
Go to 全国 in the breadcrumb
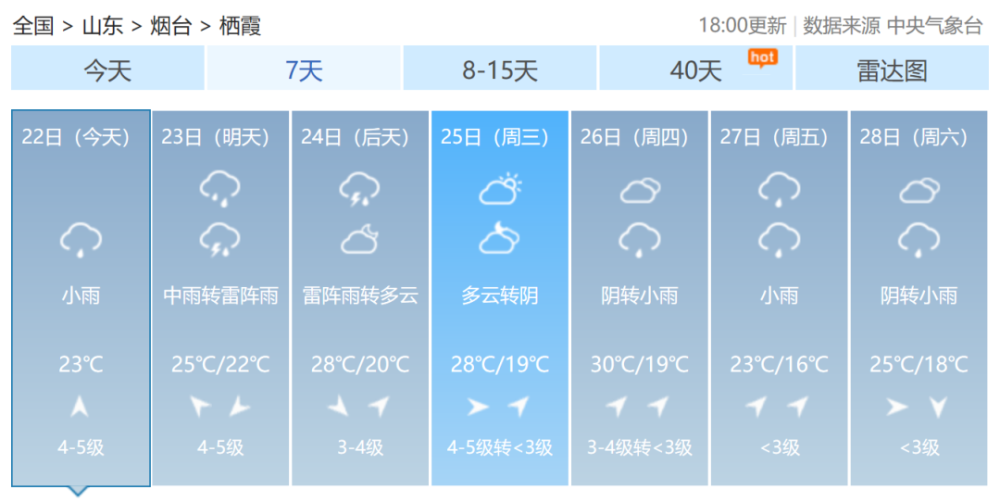tap(33, 26)
